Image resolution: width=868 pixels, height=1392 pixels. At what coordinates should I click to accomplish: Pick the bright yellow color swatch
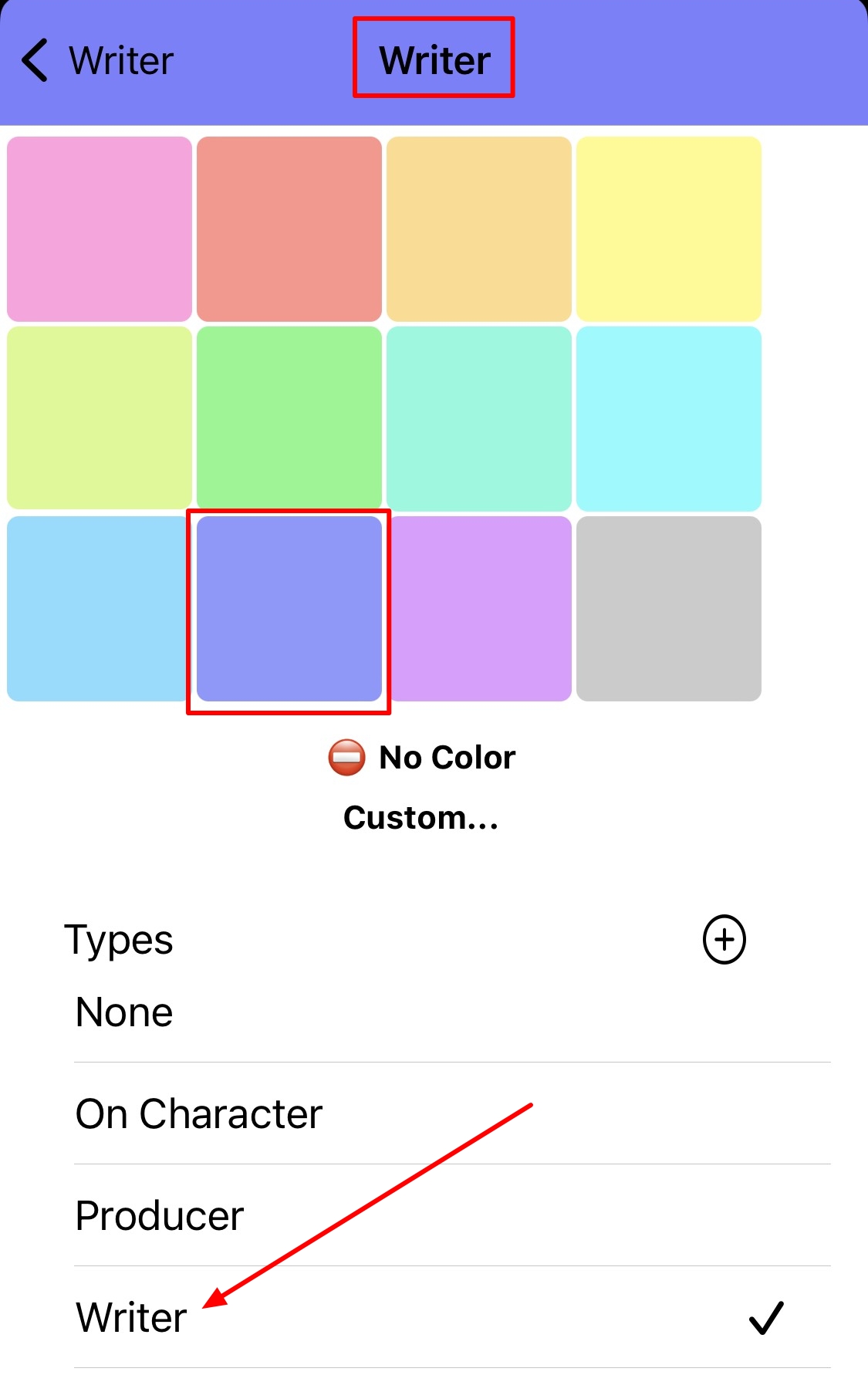click(669, 229)
